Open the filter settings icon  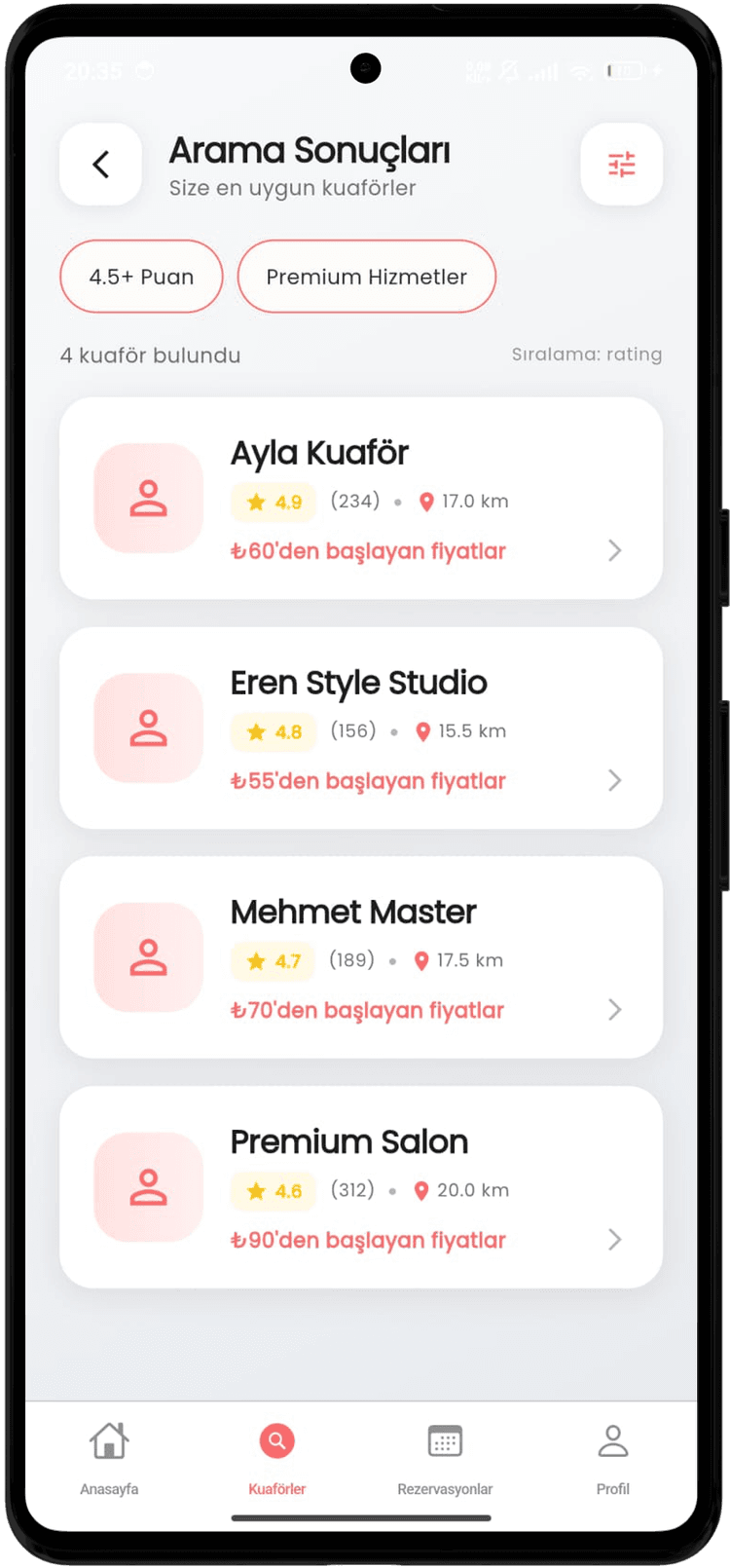621,165
